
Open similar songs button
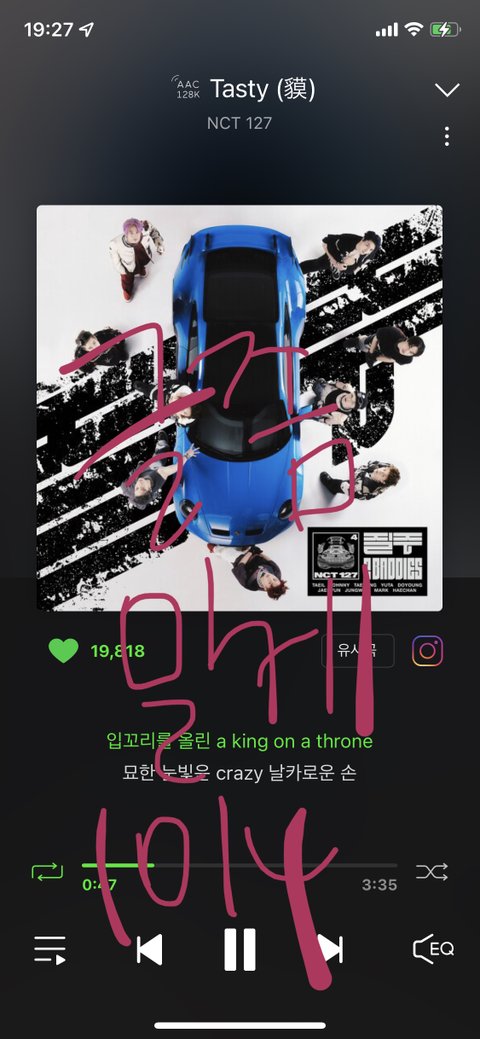[357, 651]
